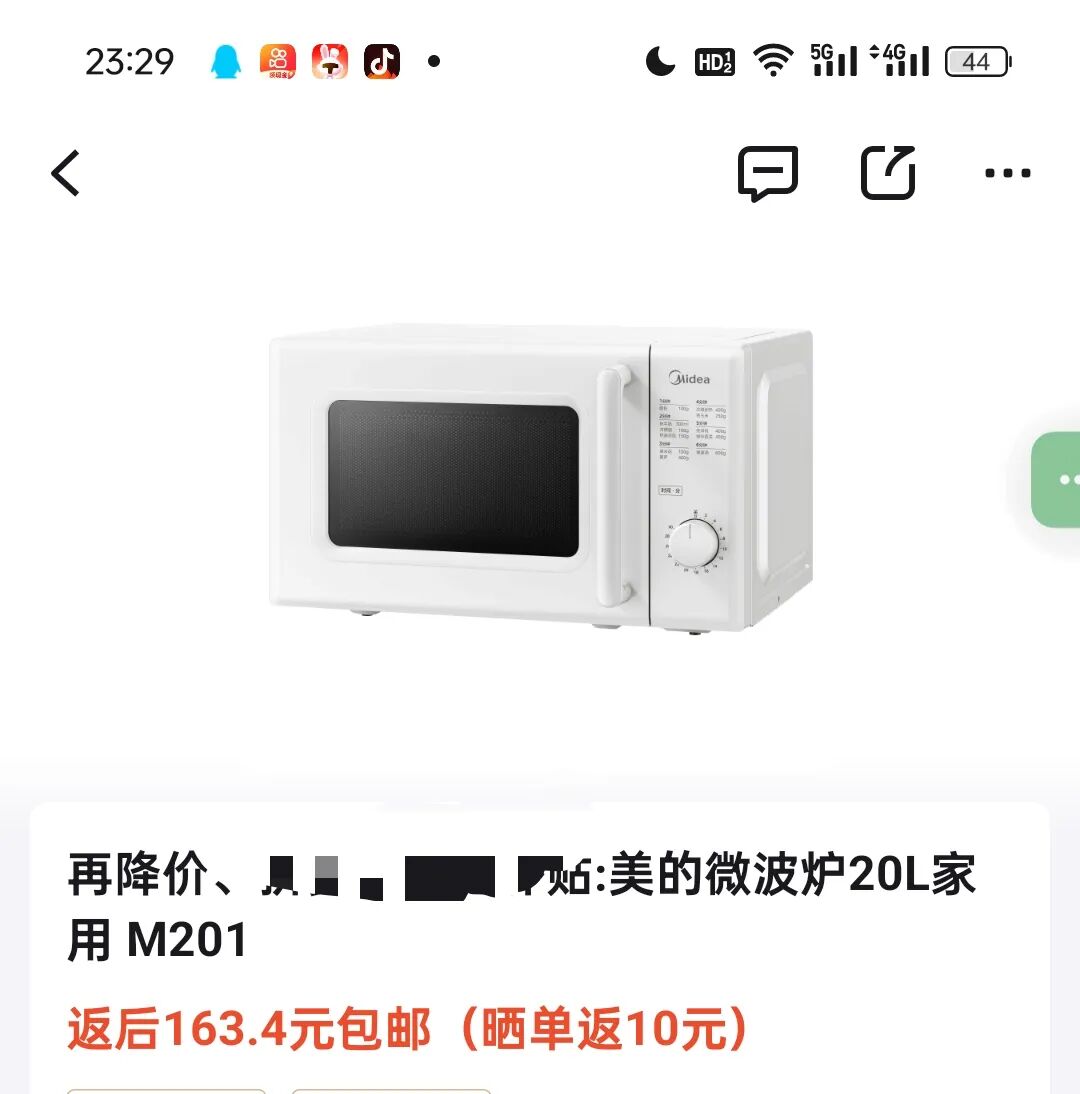Open the more options ellipsis menu
This screenshot has height=1094, width=1080.
point(1008,172)
